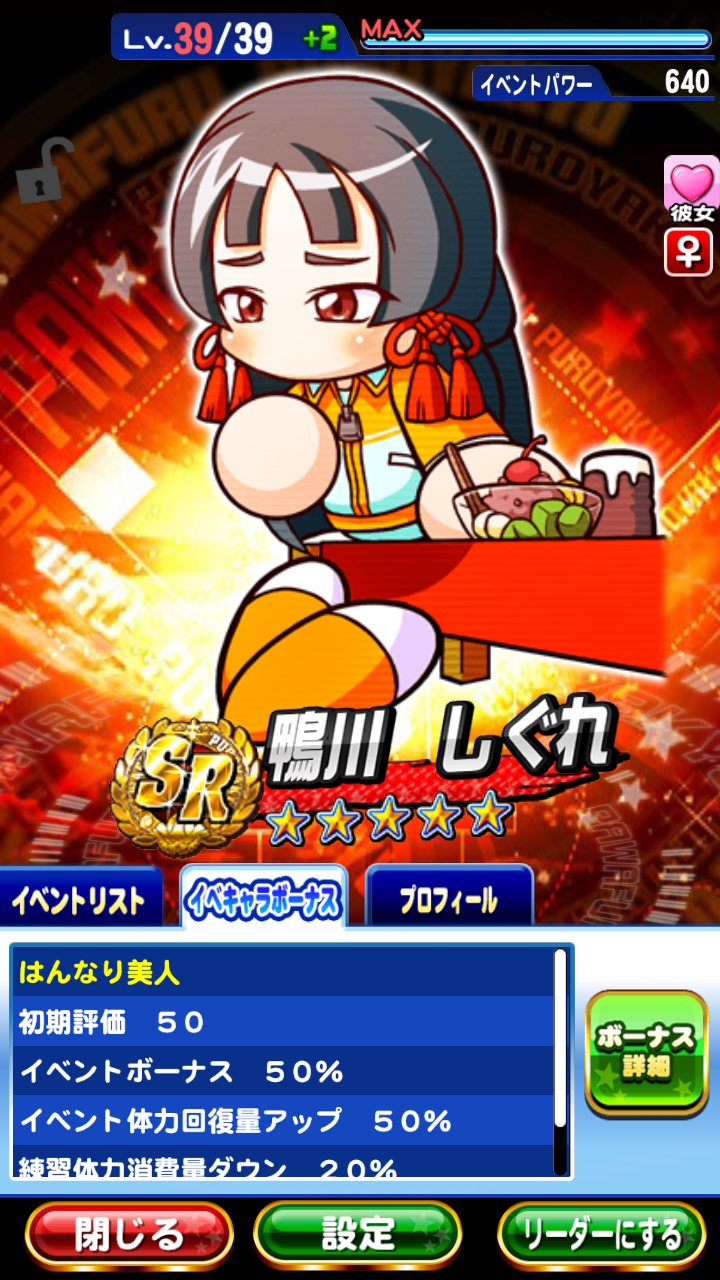Set as leader with リーダーにする
Image resolution: width=720 pixels, height=1280 pixels.
(601, 1235)
